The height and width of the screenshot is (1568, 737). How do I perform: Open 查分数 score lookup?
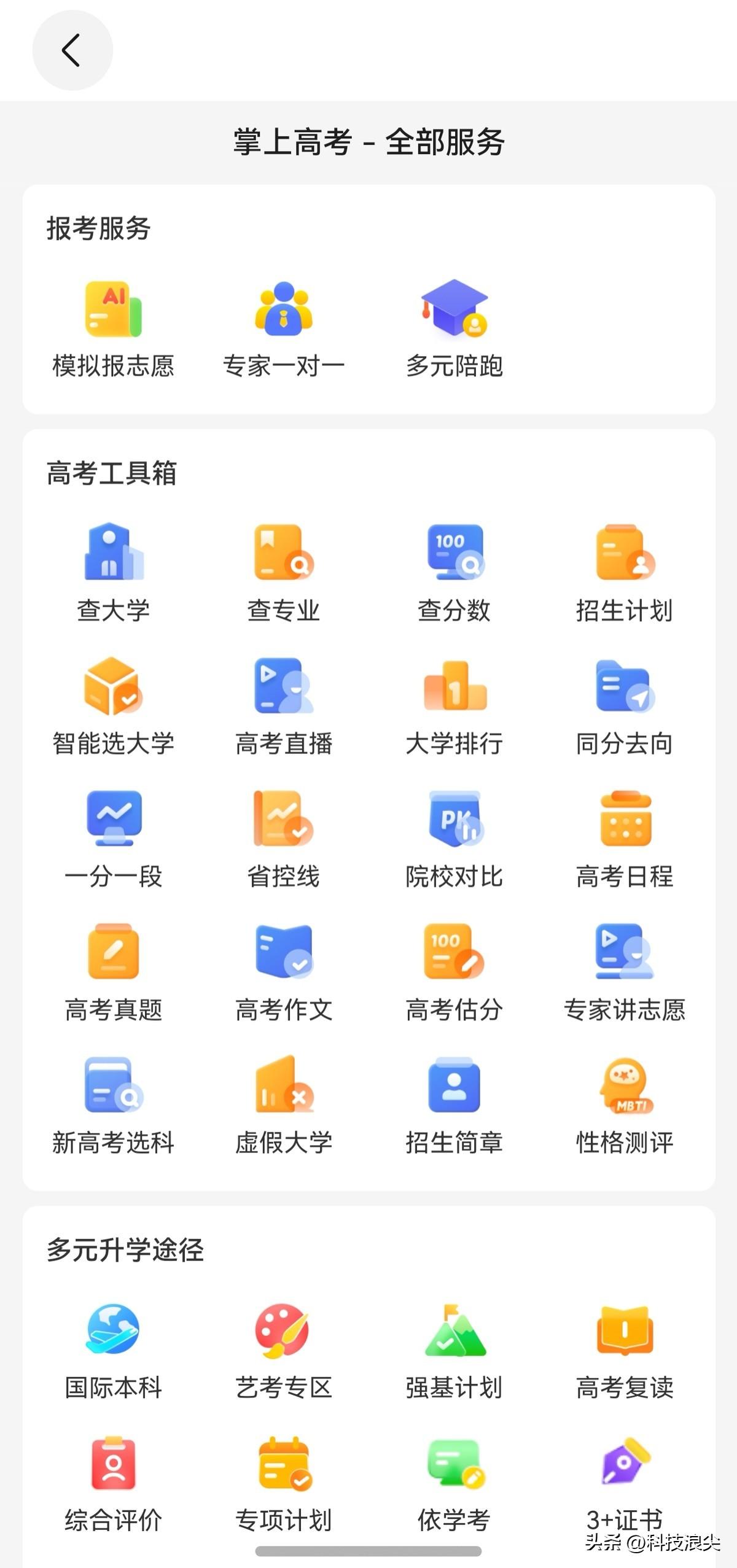click(x=454, y=553)
